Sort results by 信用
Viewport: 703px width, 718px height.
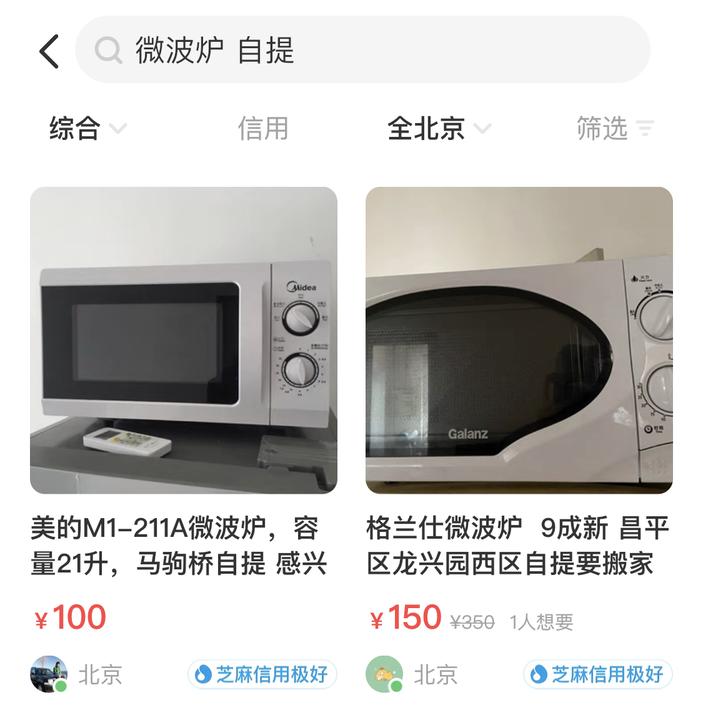(263, 128)
